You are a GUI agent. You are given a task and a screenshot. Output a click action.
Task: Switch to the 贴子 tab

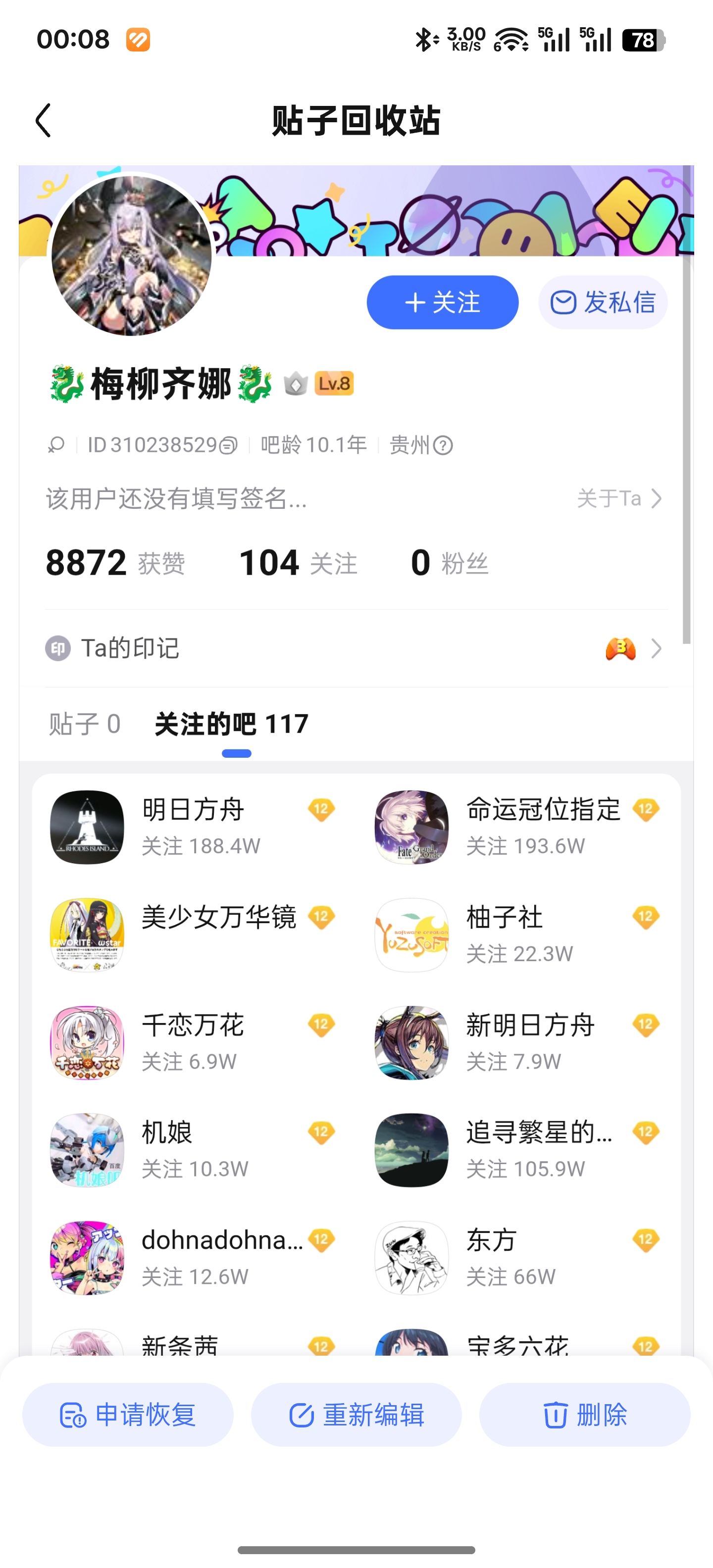click(85, 724)
